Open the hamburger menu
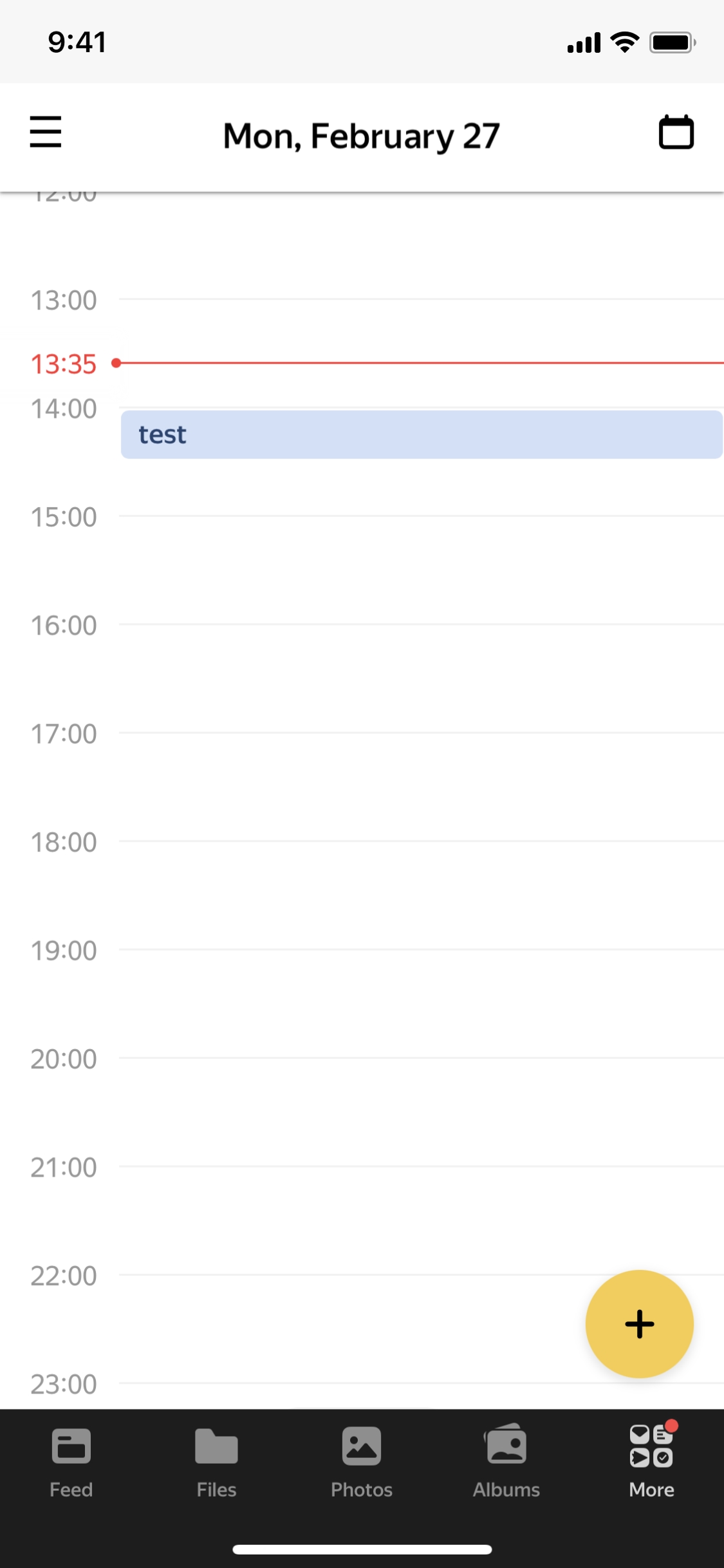 point(46,133)
